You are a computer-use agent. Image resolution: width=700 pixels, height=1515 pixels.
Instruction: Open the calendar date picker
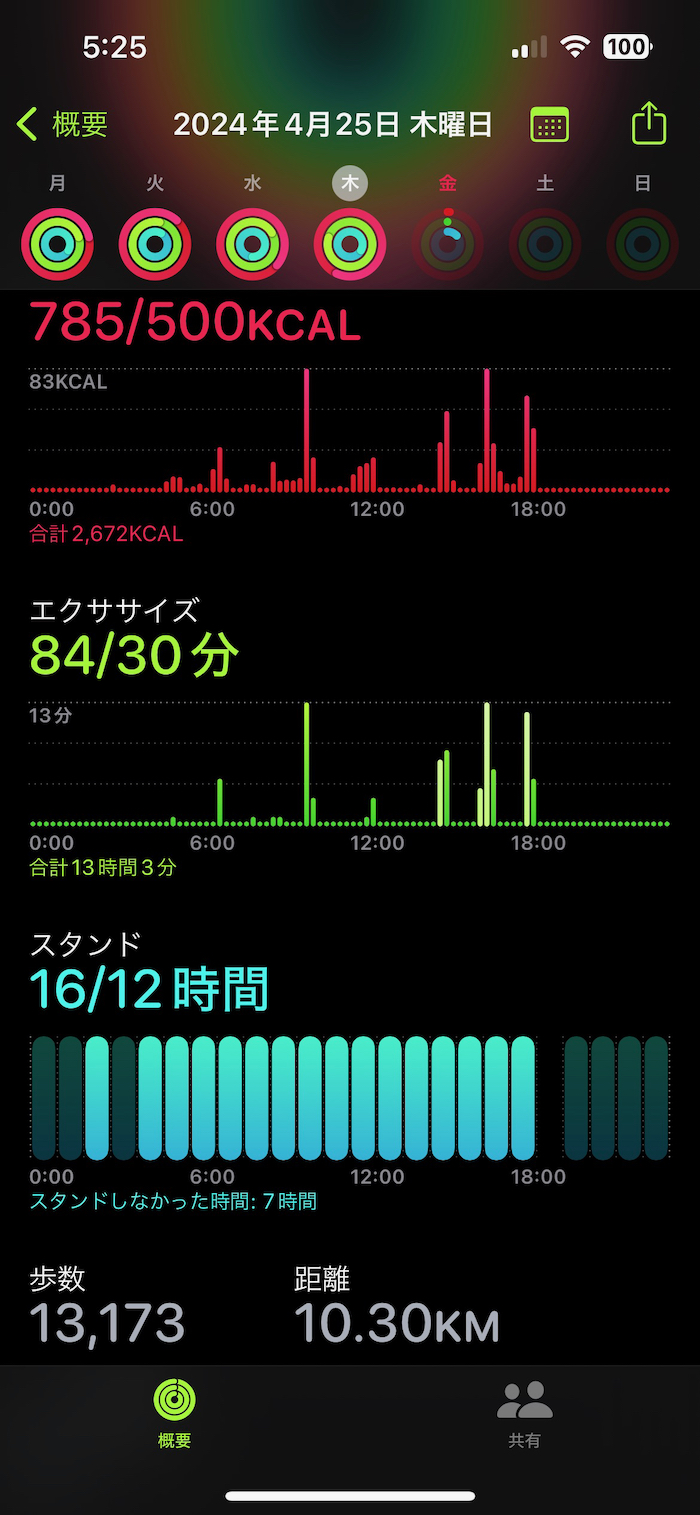pos(549,125)
